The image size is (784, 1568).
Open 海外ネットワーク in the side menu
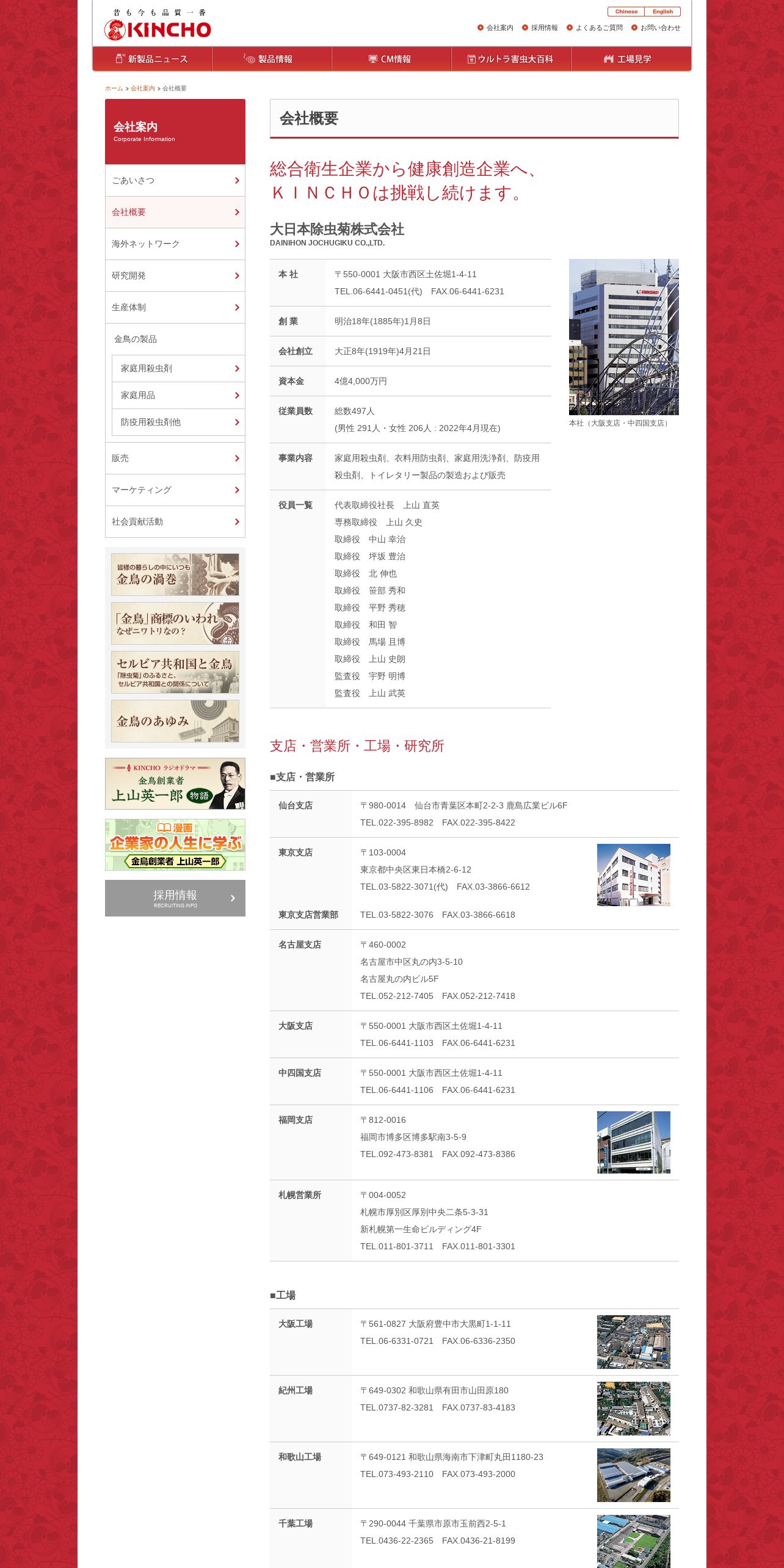point(175,244)
